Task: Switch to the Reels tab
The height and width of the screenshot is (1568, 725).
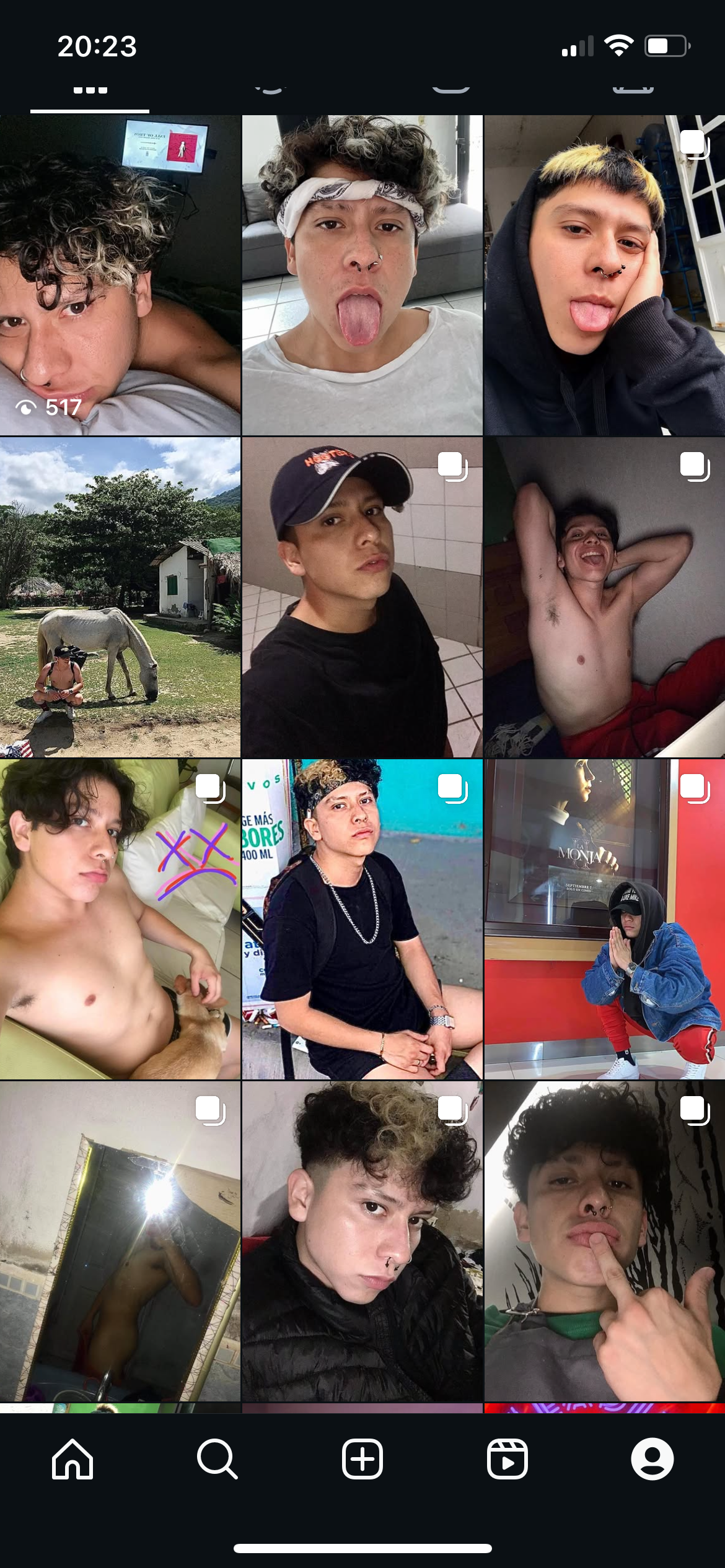Action: tap(507, 1458)
